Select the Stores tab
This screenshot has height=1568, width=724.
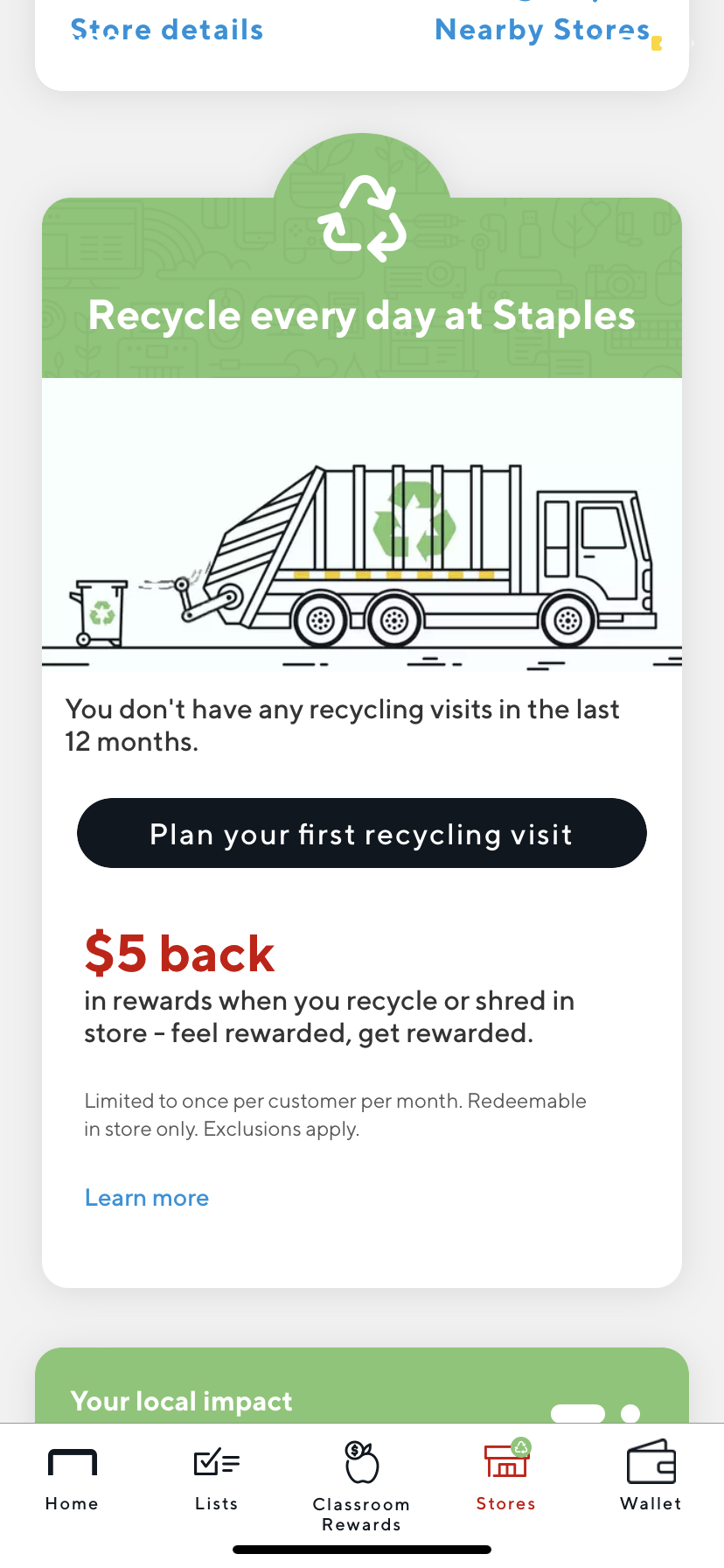[506, 1477]
